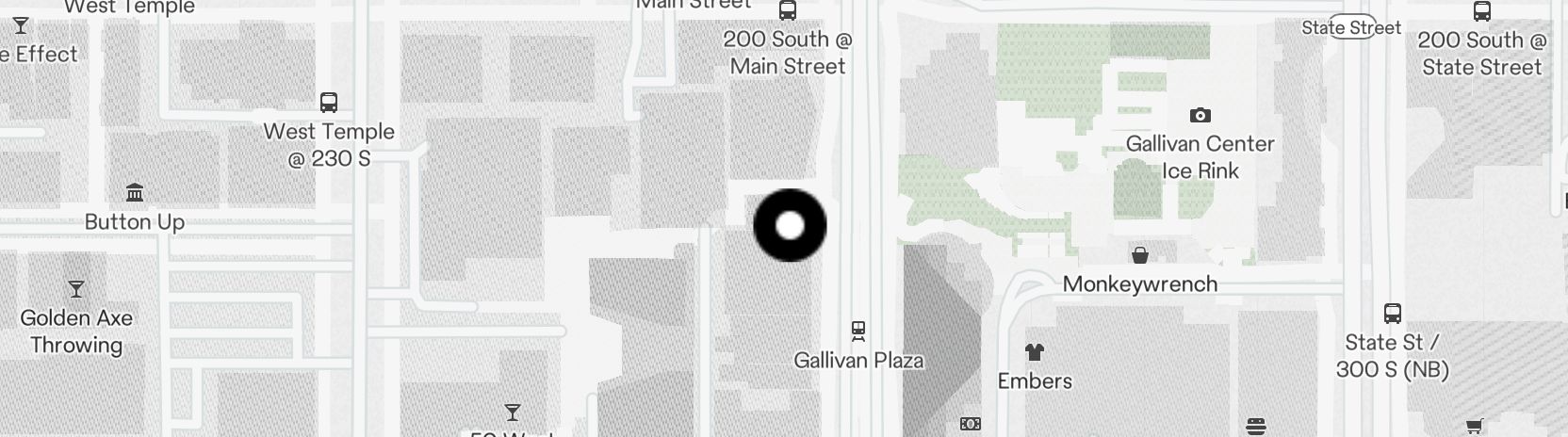Screen dimensions: 1568x437
Task: Tap the black location pin marker
Action: pyautogui.click(x=790, y=226)
